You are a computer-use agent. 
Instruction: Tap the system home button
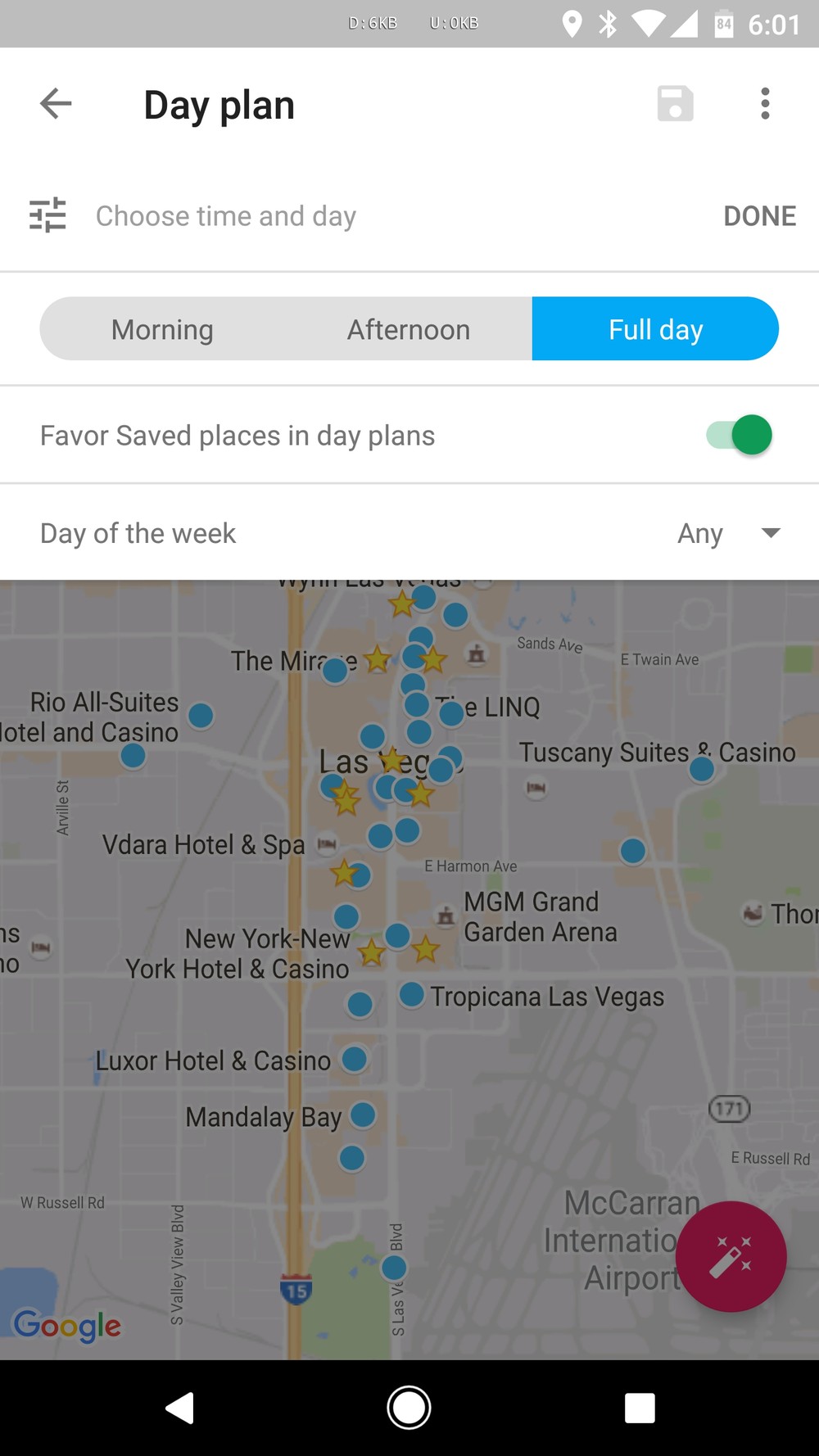409,1408
